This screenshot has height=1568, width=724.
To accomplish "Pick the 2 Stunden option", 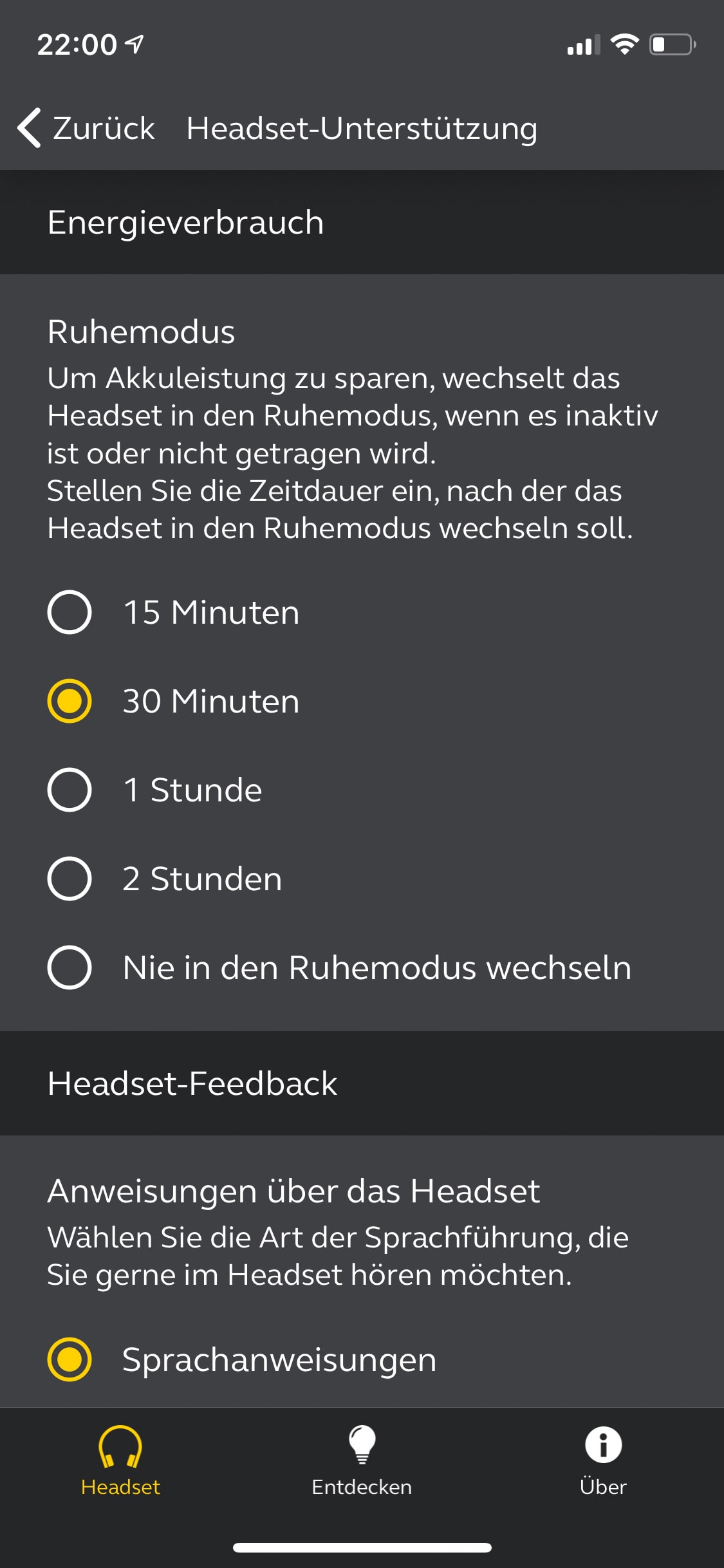I will point(70,879).
